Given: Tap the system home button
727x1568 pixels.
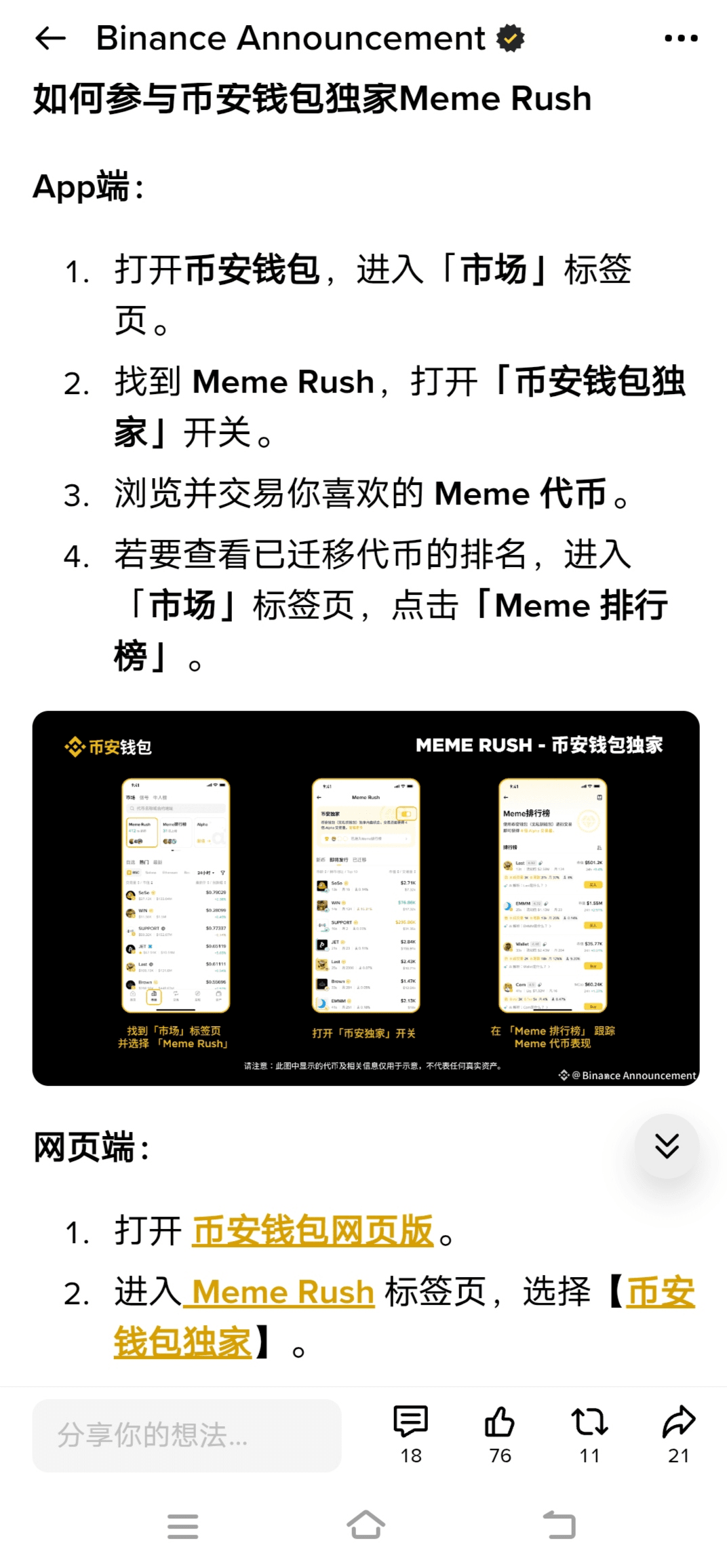Looking at the screenshot, I should (366, 1526).
